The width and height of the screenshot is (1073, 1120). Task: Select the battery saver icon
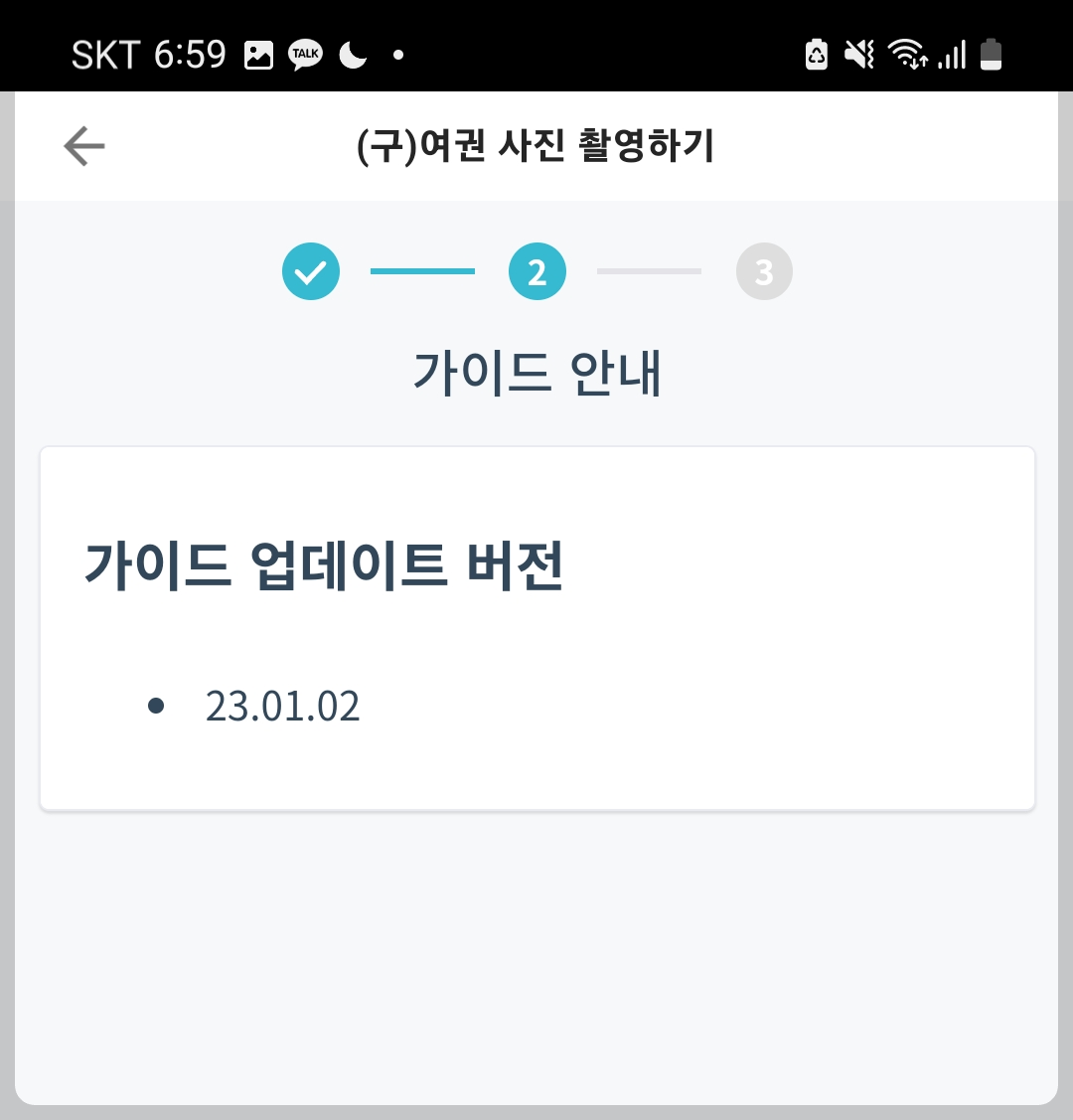pyautogui.click(x=816, y=54)
